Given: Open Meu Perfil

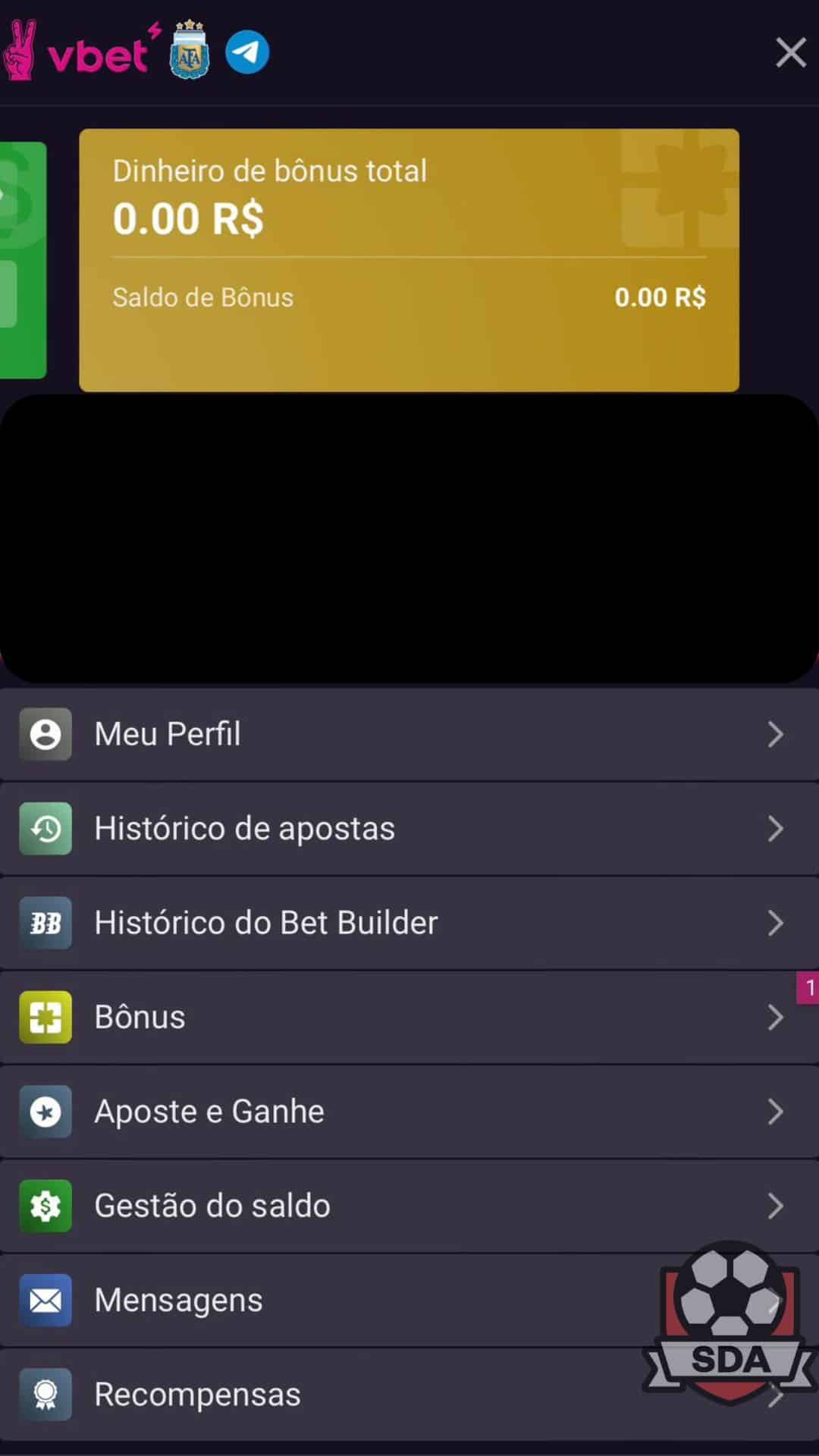Looking at the screenshot, I should [409, 734].
